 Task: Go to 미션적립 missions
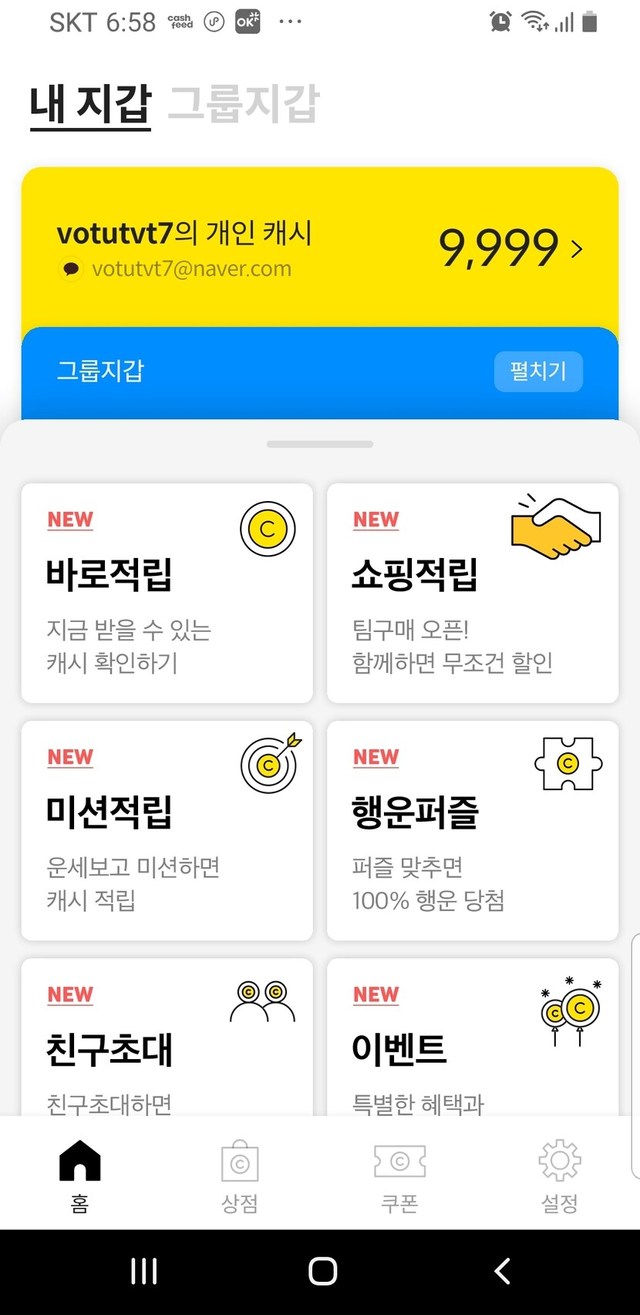167,830
